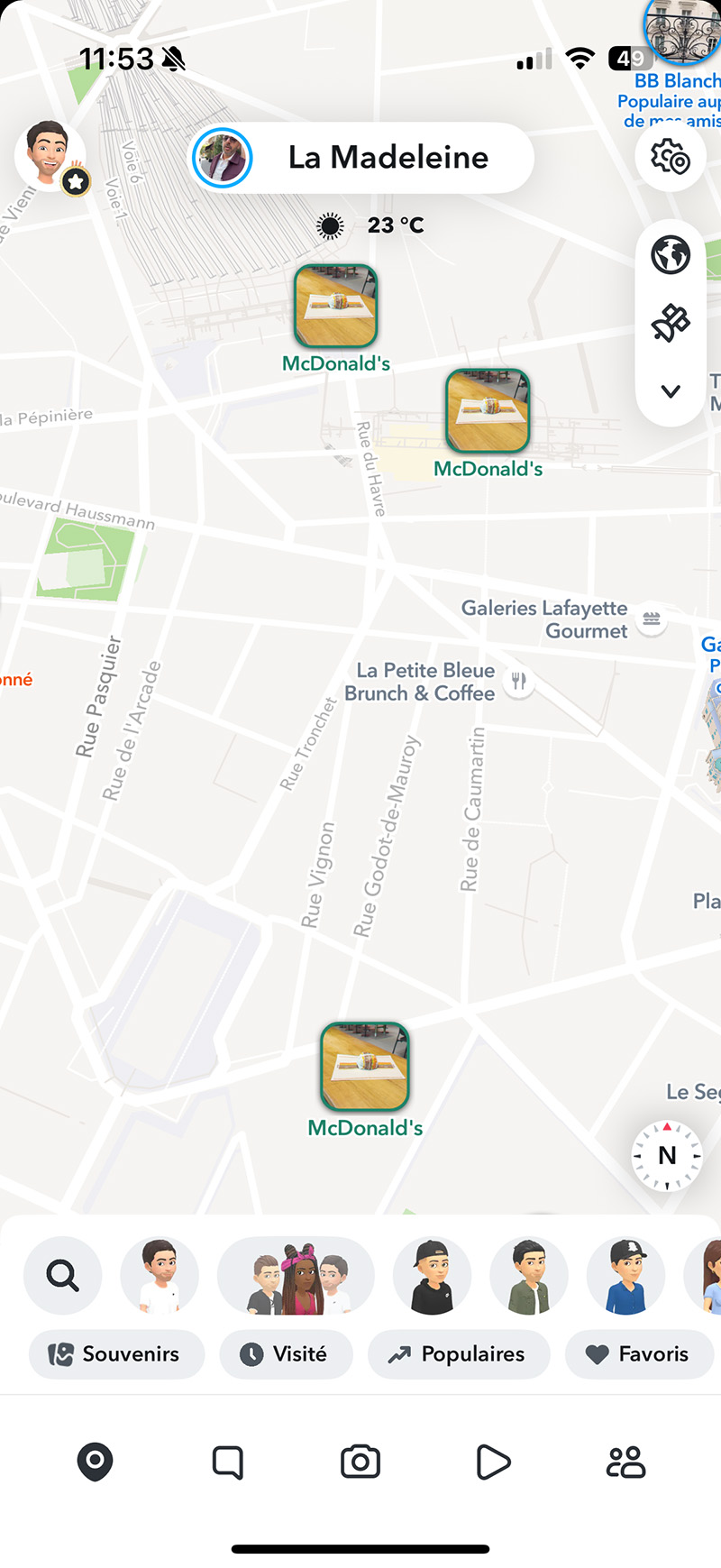Viewport: 721px width, 1568px height.
Task: Switch to the Chat tab
Action: pyautogui.click(x=228, y=1462)
